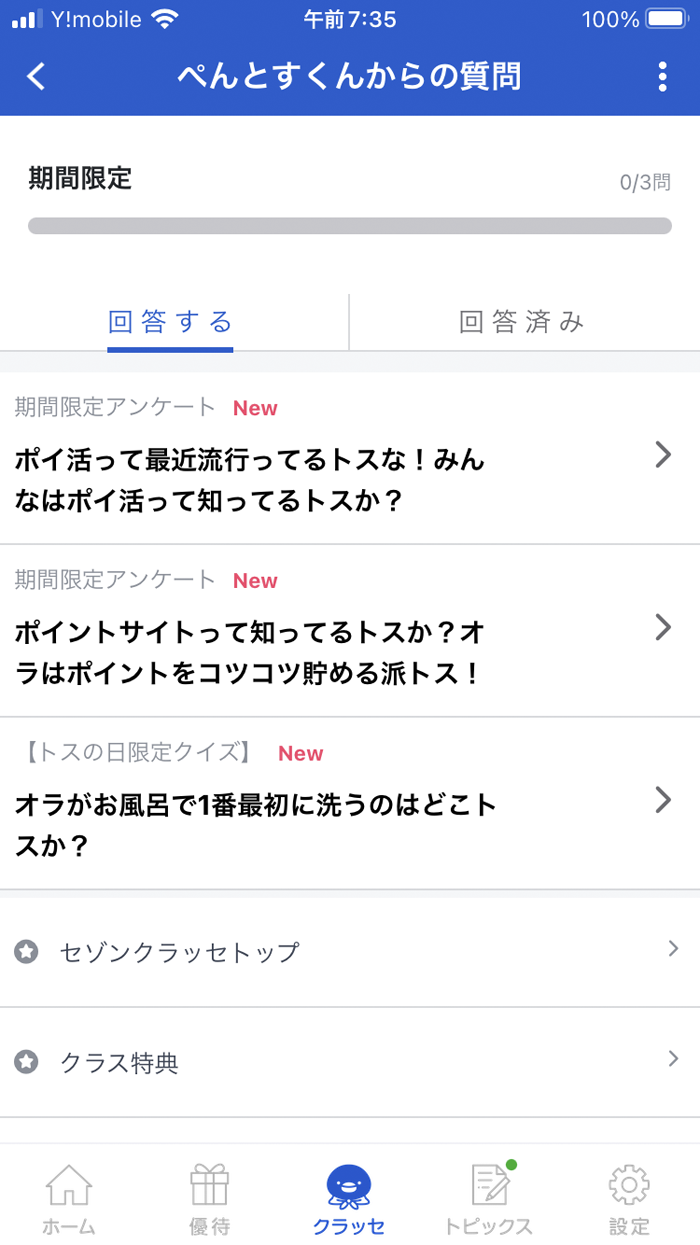
Task: Switch to the 優待 tab
Action: [x=210, y=1198]
